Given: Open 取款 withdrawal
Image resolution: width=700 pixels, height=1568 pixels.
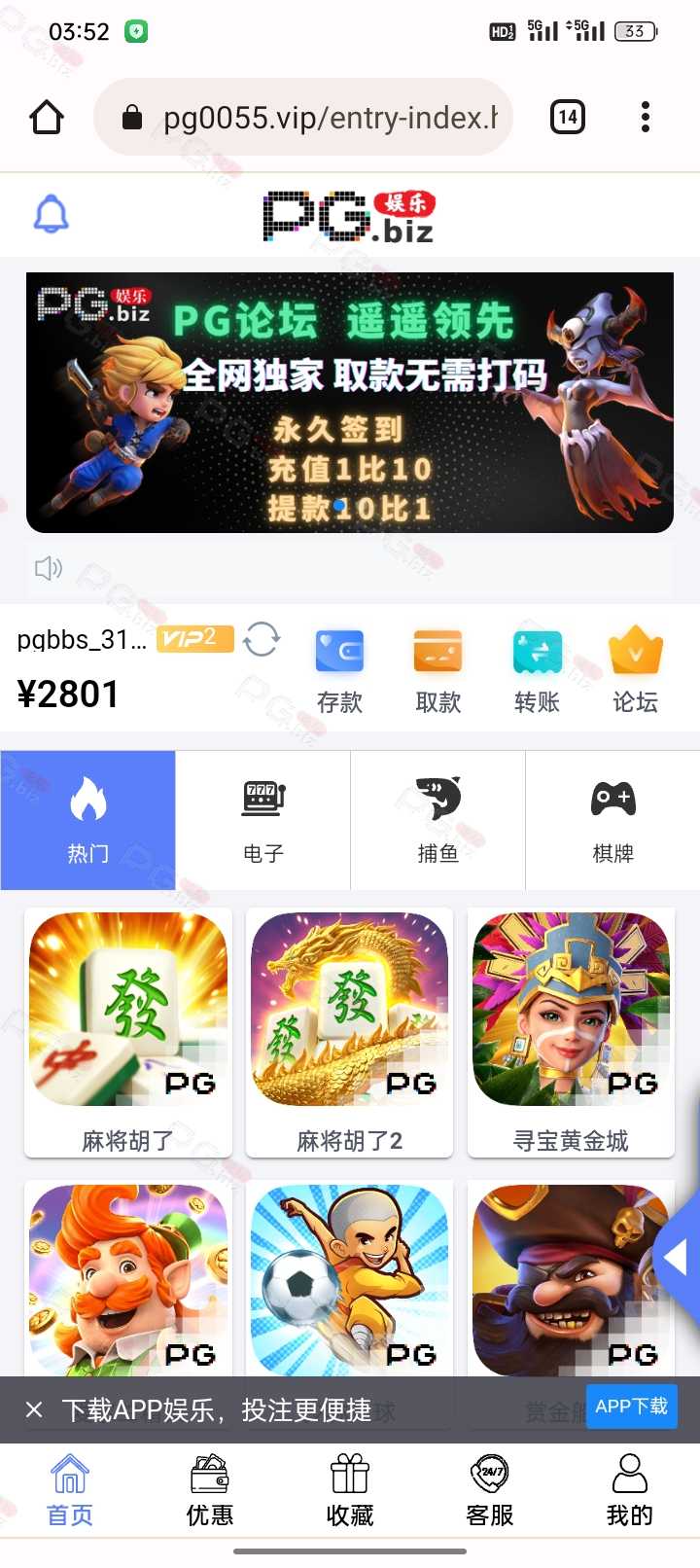Looking at the screenshot, I should 438,671.
